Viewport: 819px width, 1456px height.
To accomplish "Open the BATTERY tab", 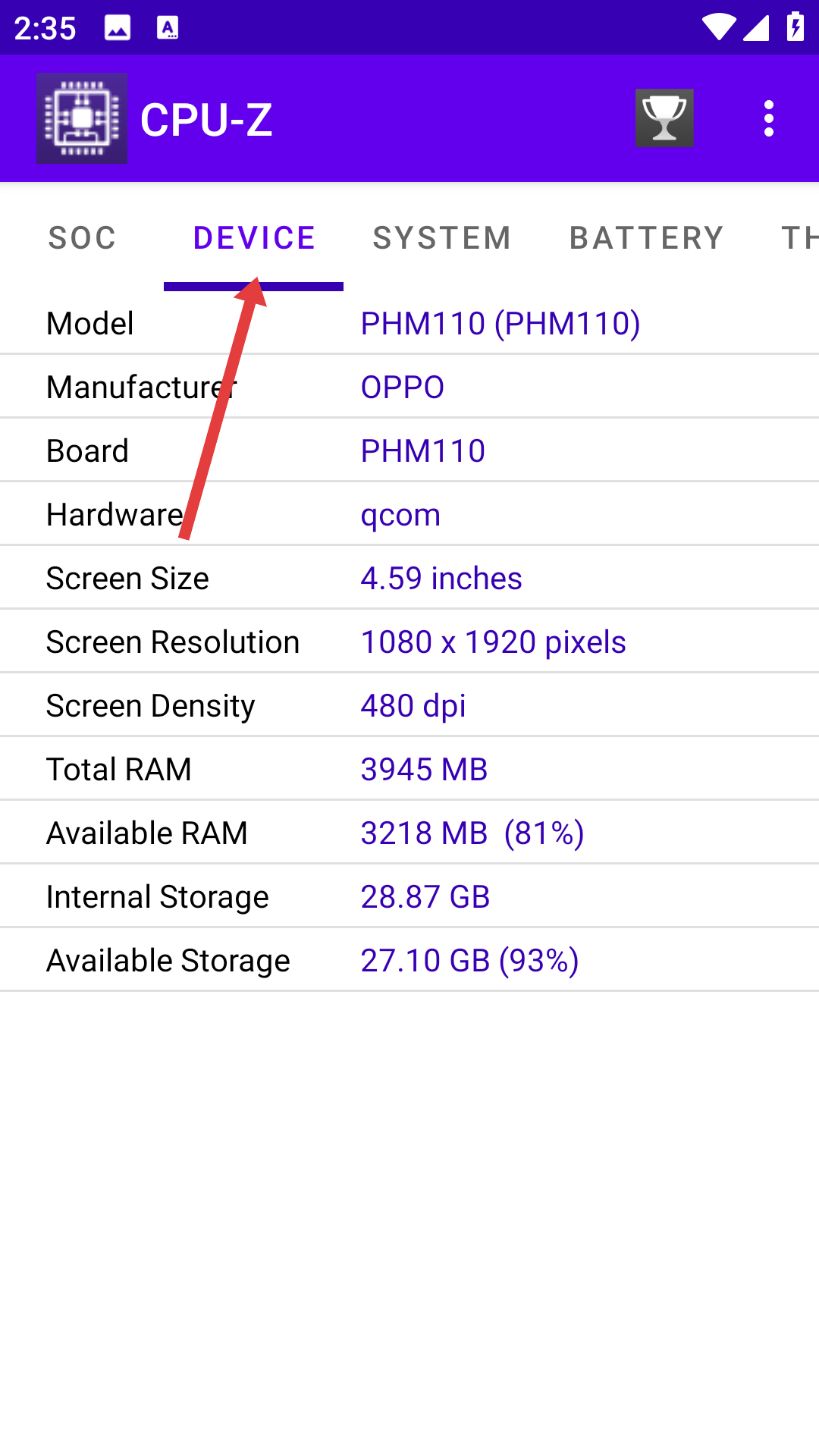I will [x=646, y=238].
